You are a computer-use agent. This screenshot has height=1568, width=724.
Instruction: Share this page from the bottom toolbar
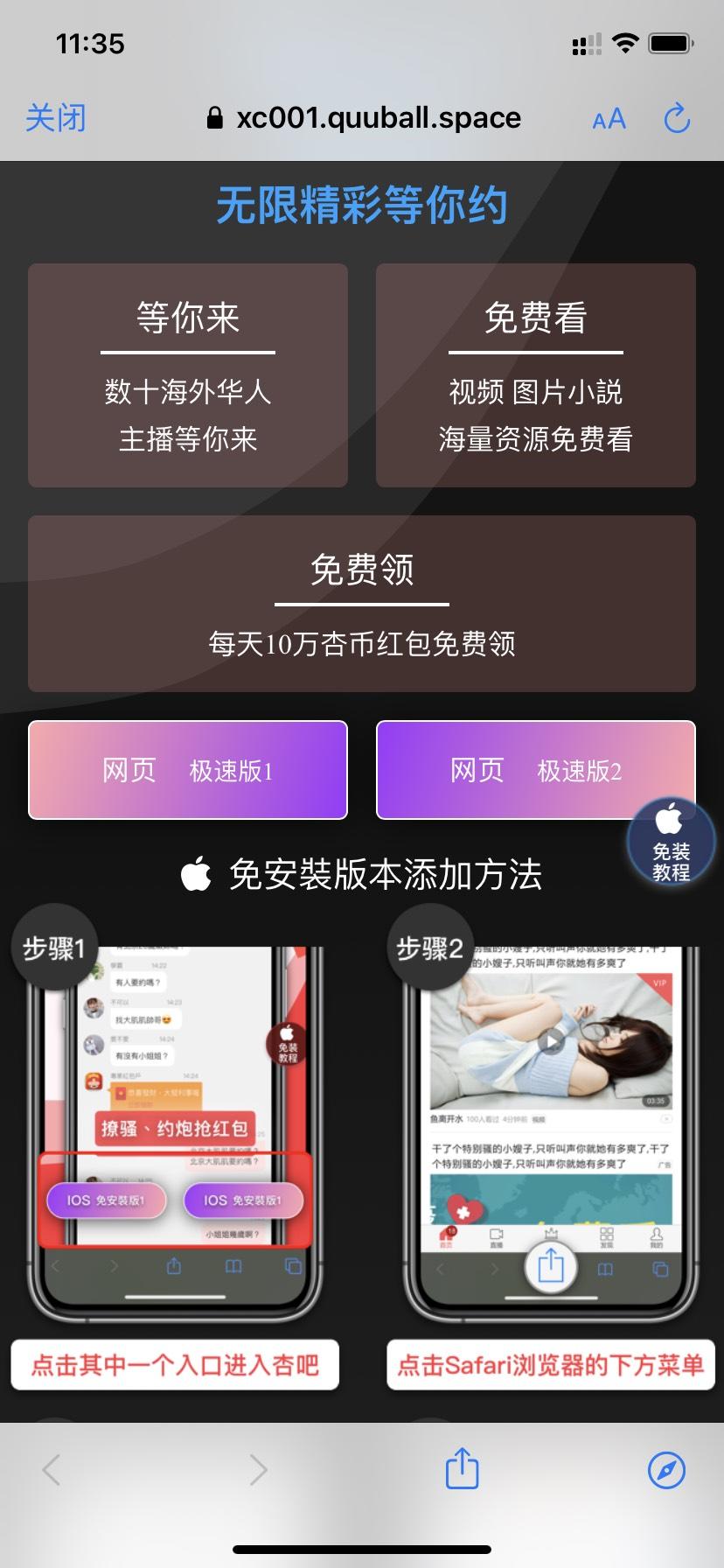pyautogui.click(x=462, y=1469)
